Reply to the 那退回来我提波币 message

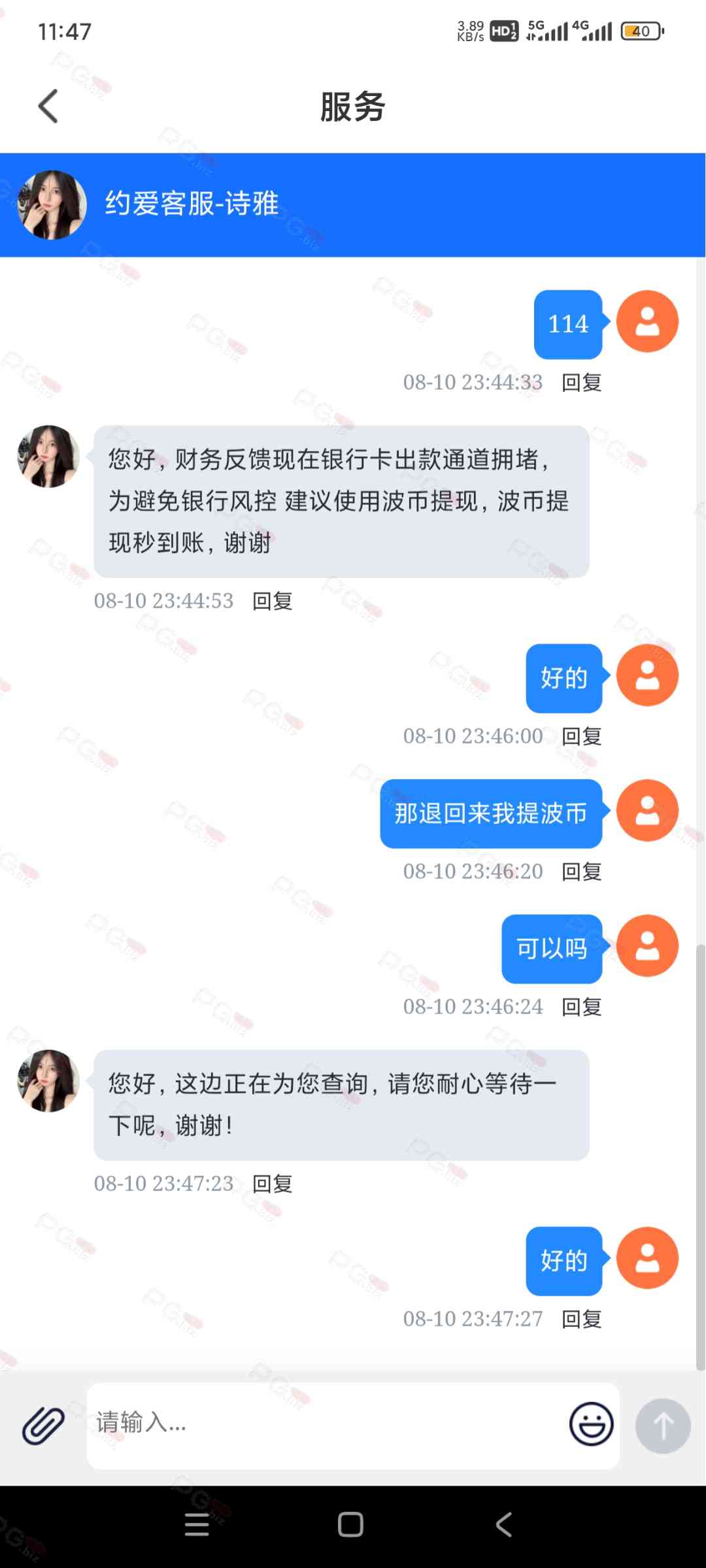(x=581, y=872)
